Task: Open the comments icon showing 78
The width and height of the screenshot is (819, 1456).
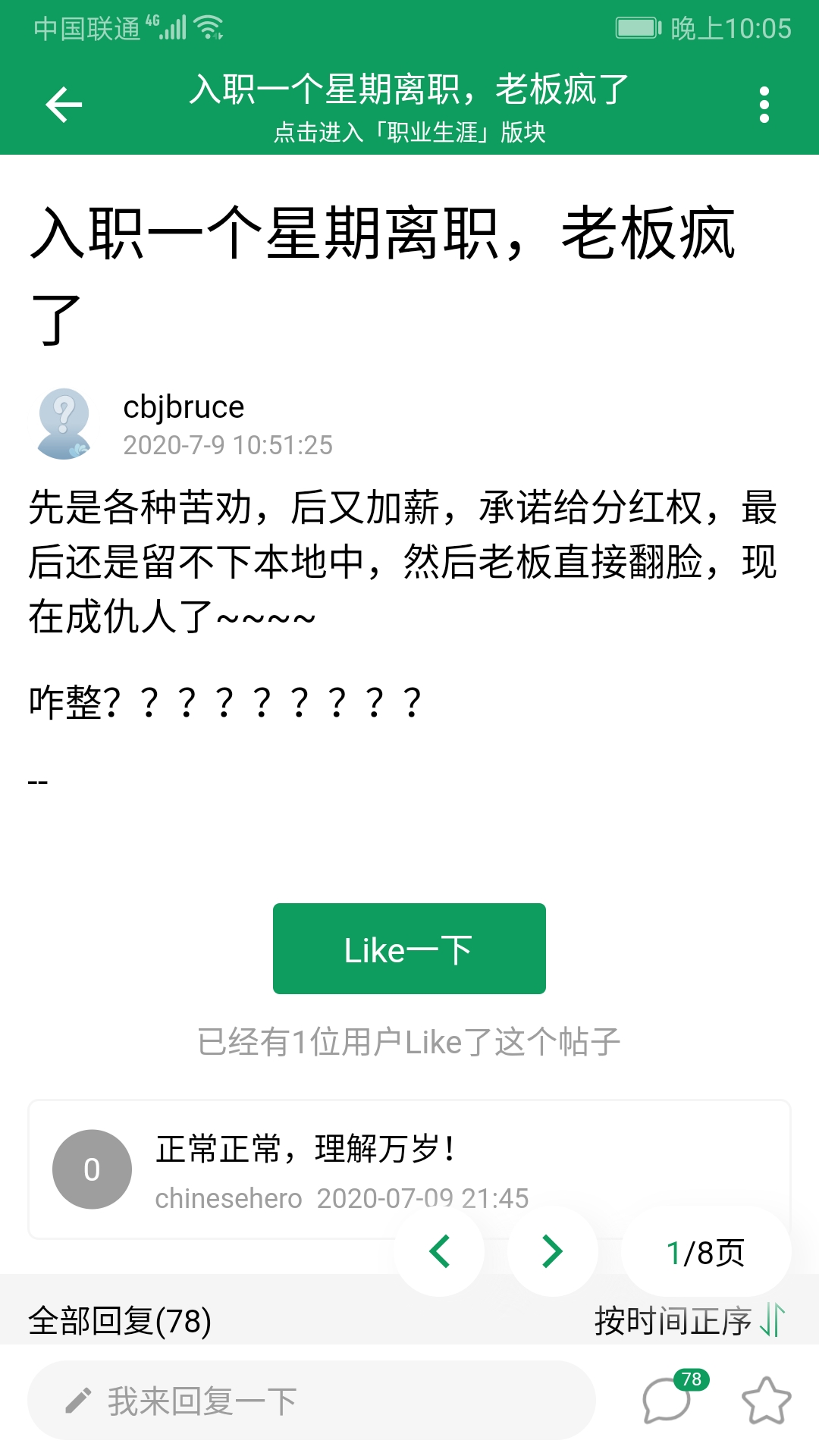Action: (669, 1399)
